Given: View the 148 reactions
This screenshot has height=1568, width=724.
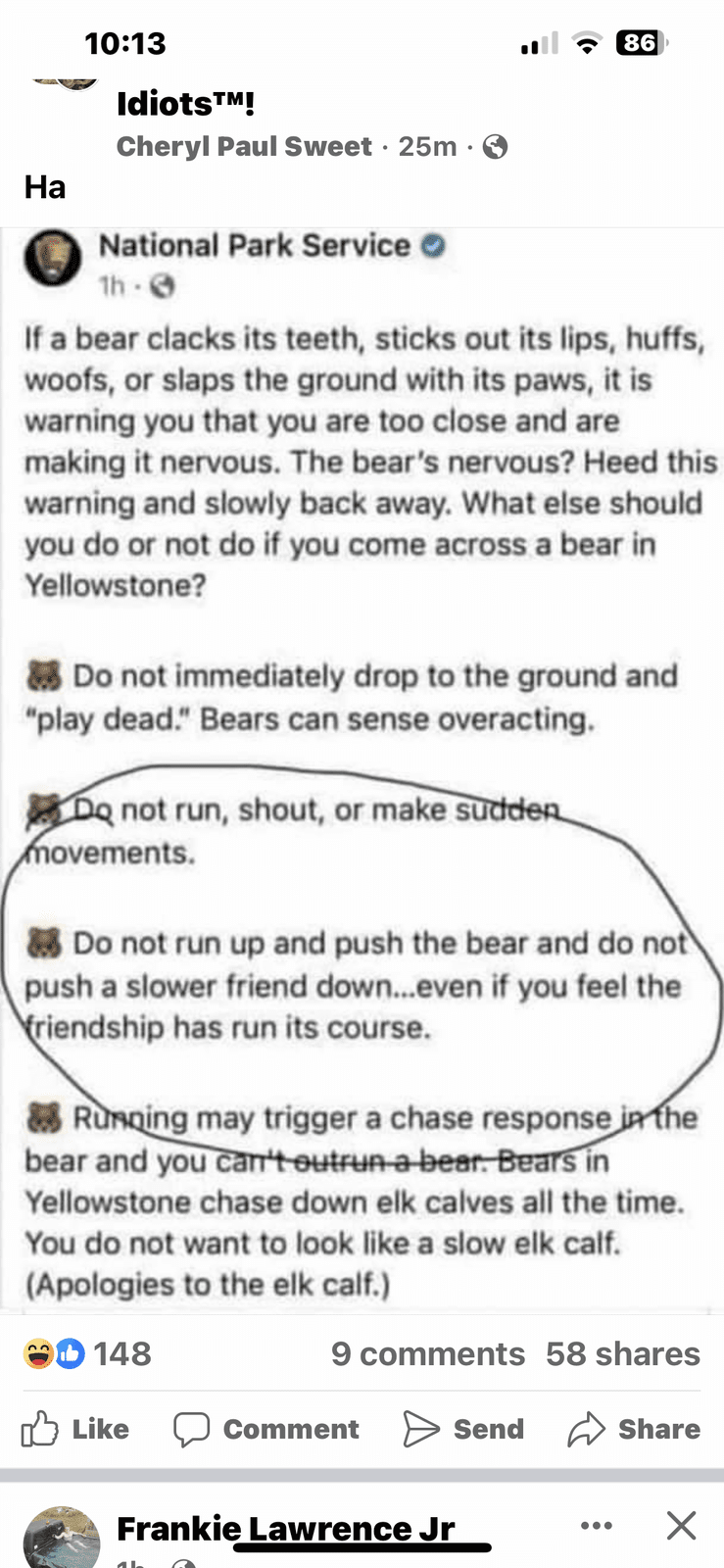Looking at the screenshot, I should coord(88,1354).
